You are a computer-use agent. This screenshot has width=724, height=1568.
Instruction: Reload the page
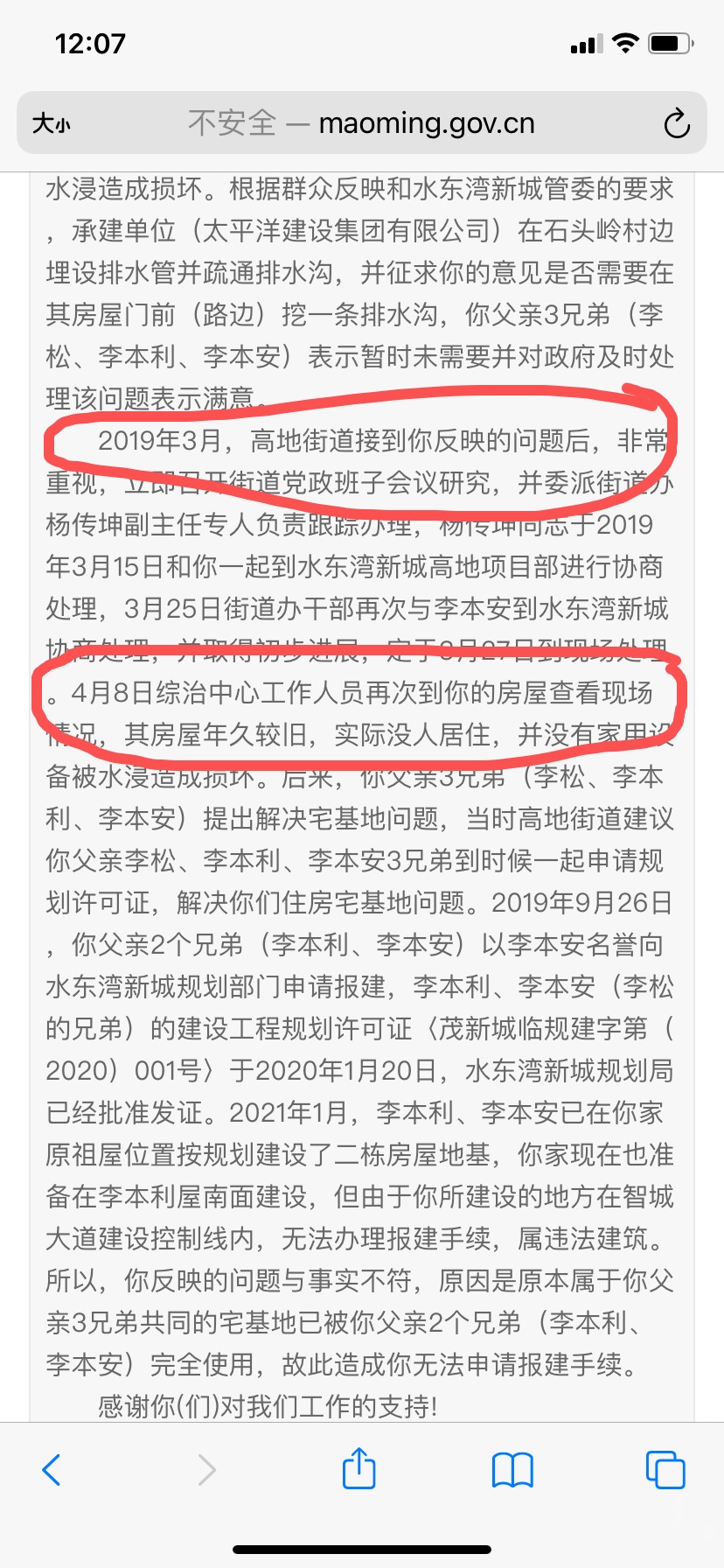(x=676, y=124)
